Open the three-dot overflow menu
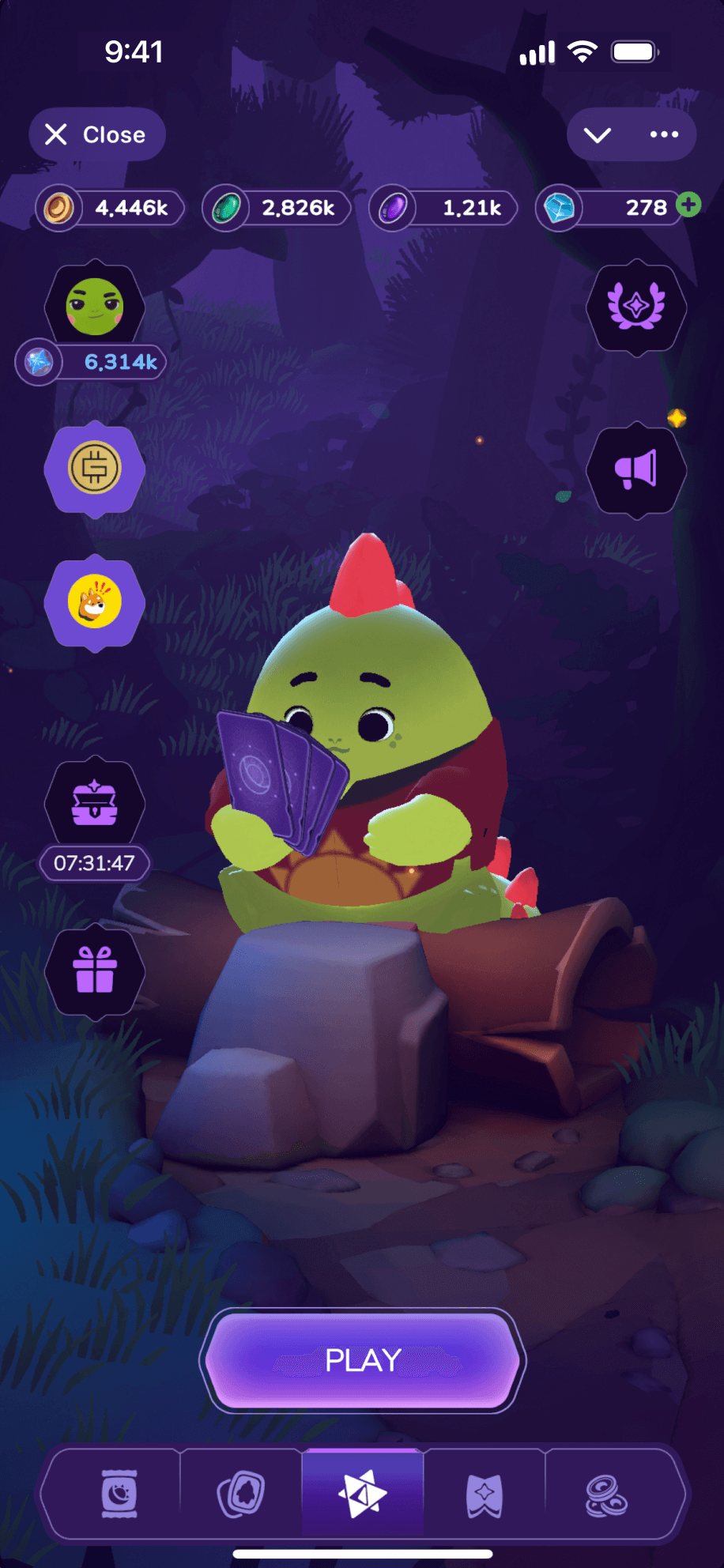 664,134
